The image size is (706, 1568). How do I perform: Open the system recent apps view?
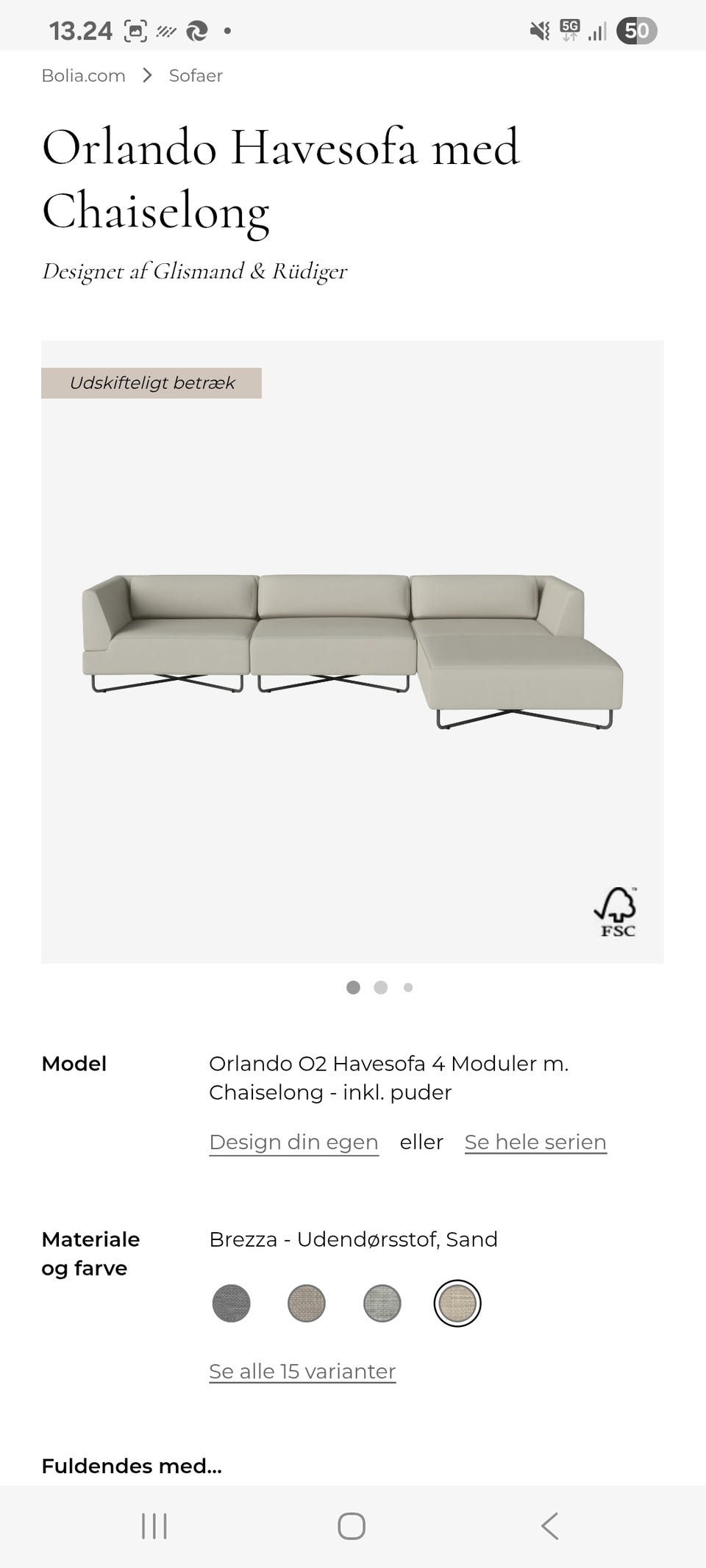click(154, 1525)
